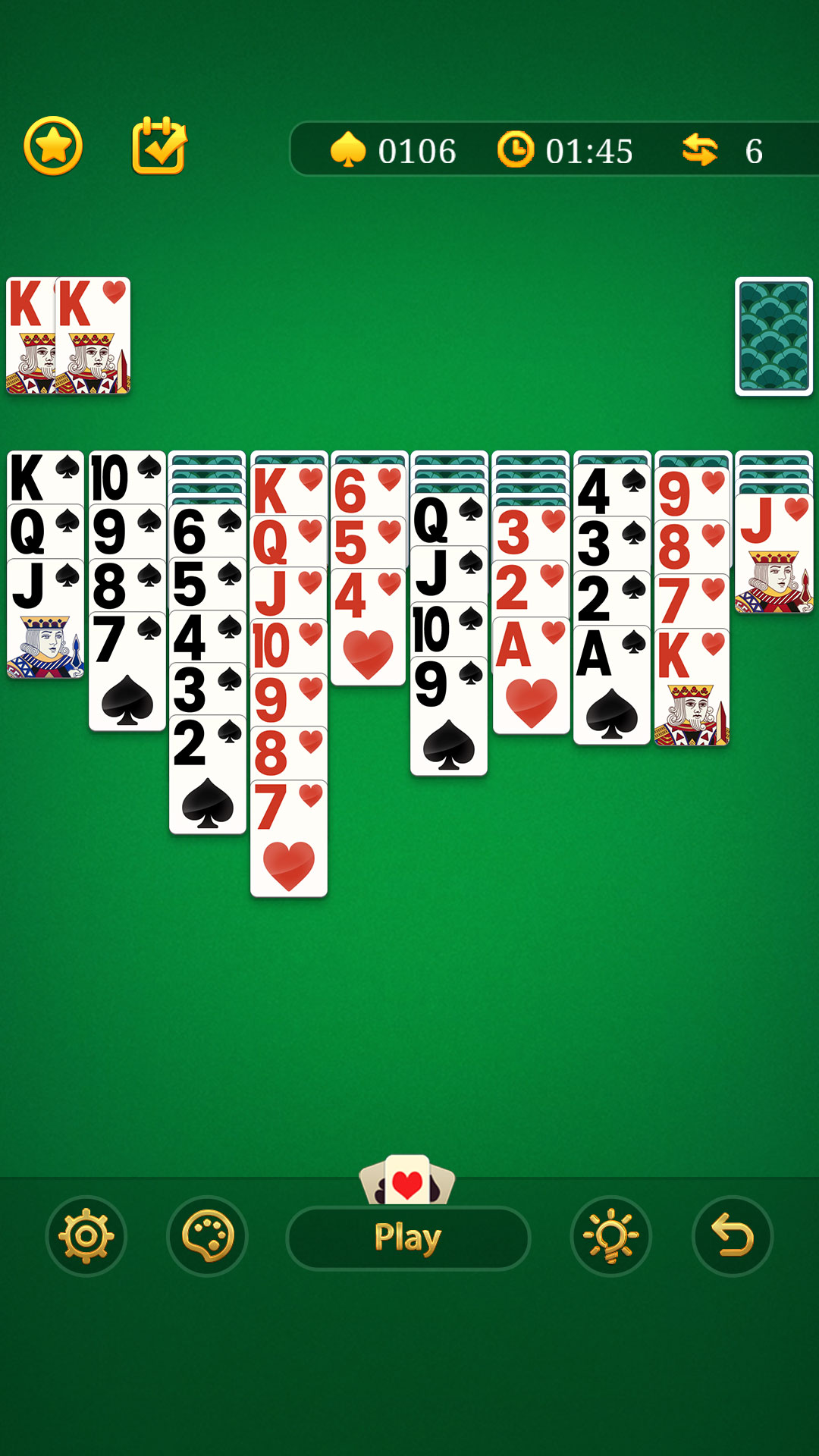
Task: Deal new cards from the stock pile
Action: 773,336
